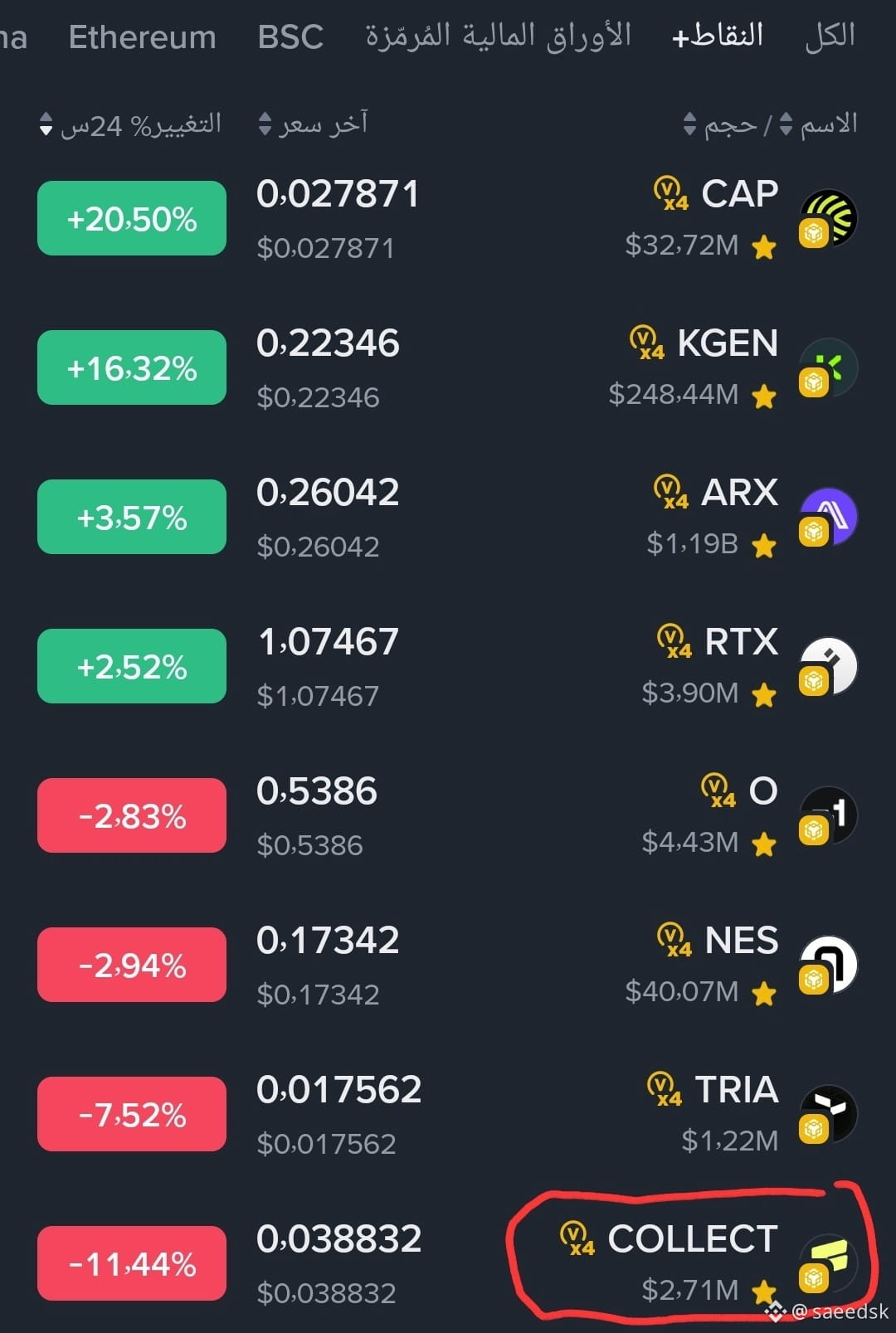This screenshot has height=1333, width=896.
Task: Open the الأوراق المالية المُرمّزة tab
Action: (499, 36)
